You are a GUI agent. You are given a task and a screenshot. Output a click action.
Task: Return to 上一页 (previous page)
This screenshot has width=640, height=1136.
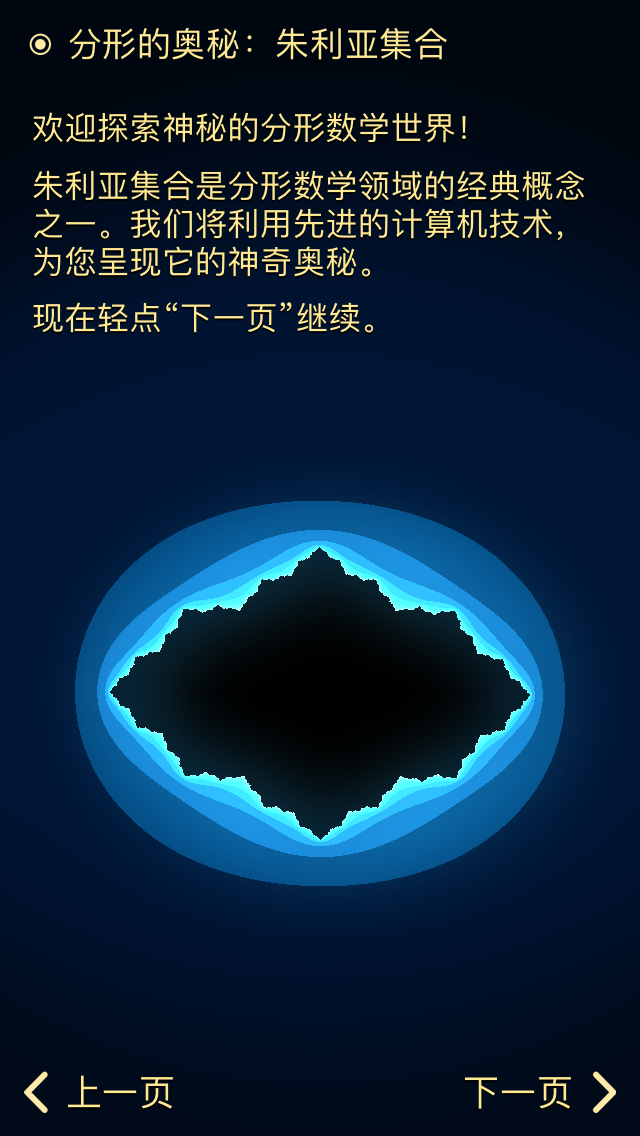99,1092
